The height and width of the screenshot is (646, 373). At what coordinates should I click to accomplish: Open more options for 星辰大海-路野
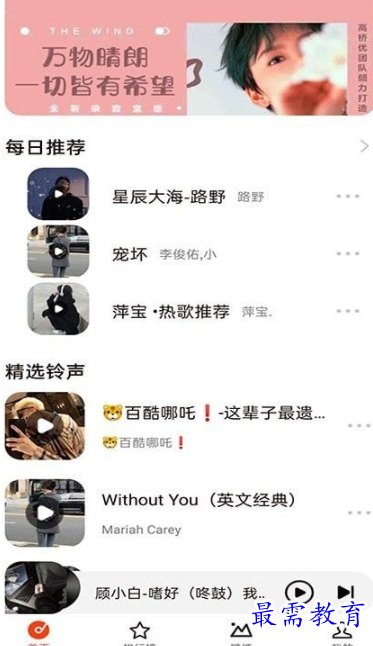click(x=347, y=196)
